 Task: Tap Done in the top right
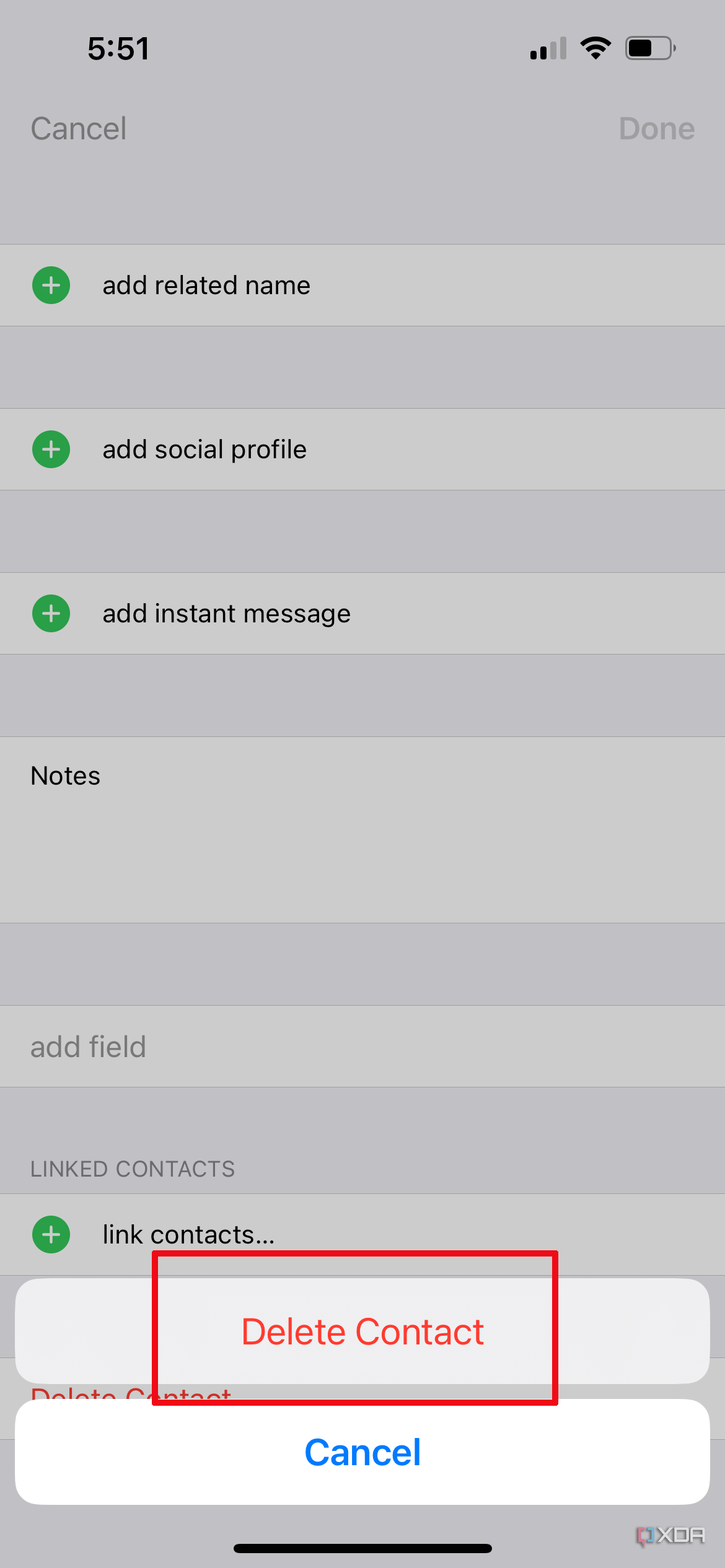(656, 129)
